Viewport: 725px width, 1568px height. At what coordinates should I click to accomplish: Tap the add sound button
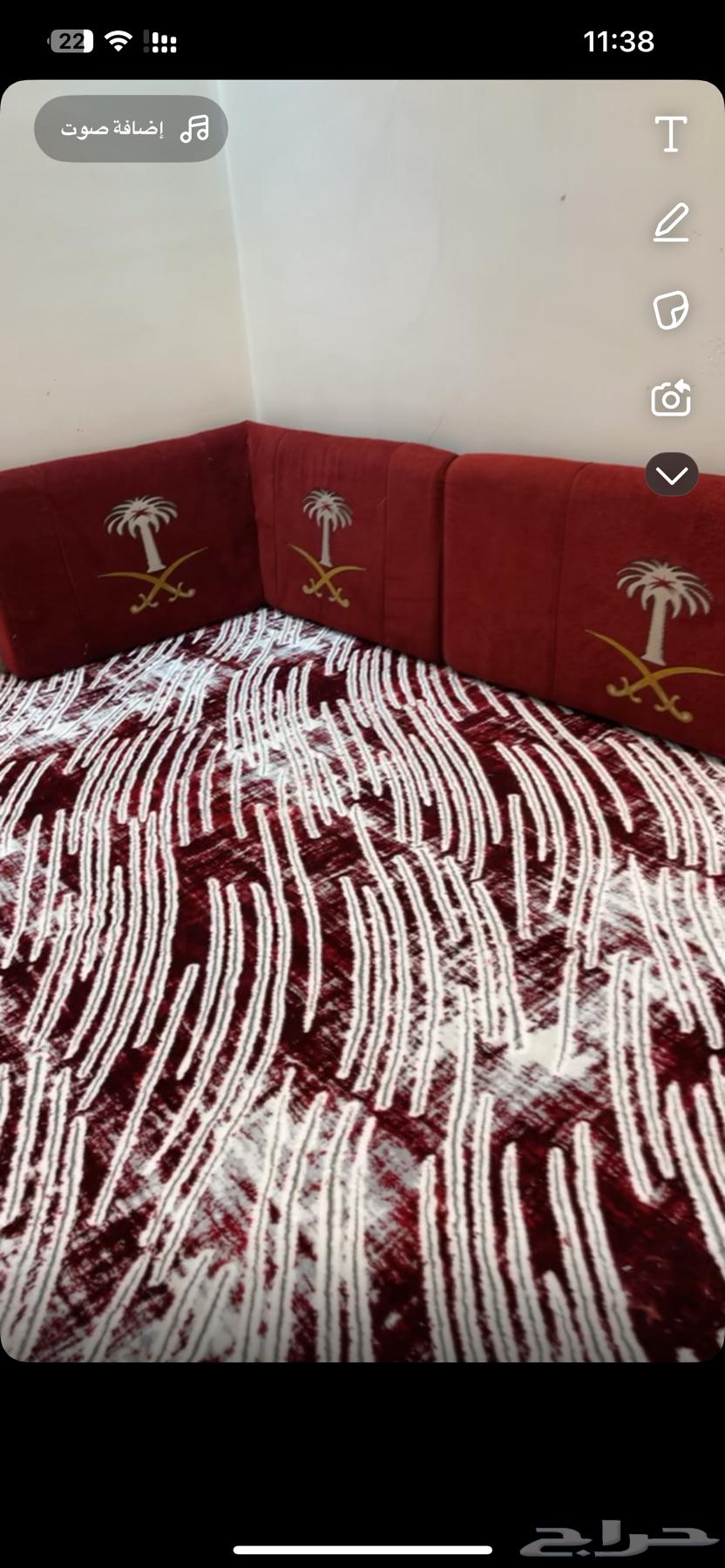(131, 129)
